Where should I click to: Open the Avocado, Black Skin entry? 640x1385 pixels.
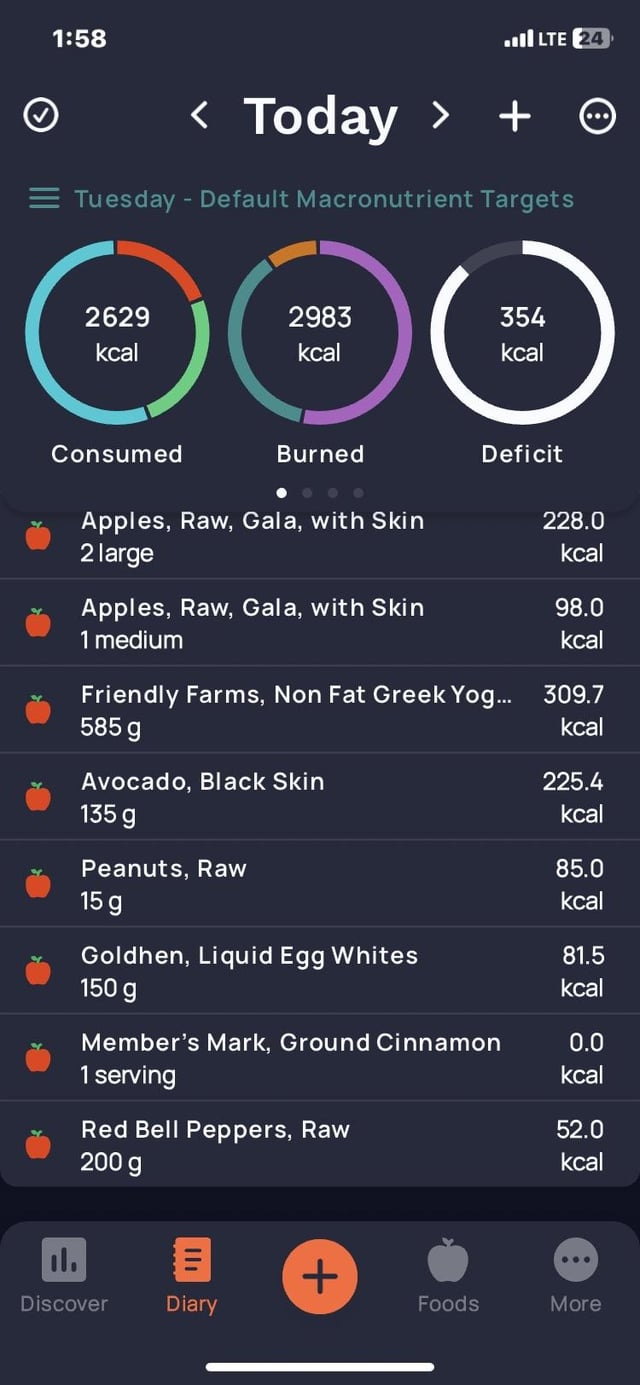point(320,797)
